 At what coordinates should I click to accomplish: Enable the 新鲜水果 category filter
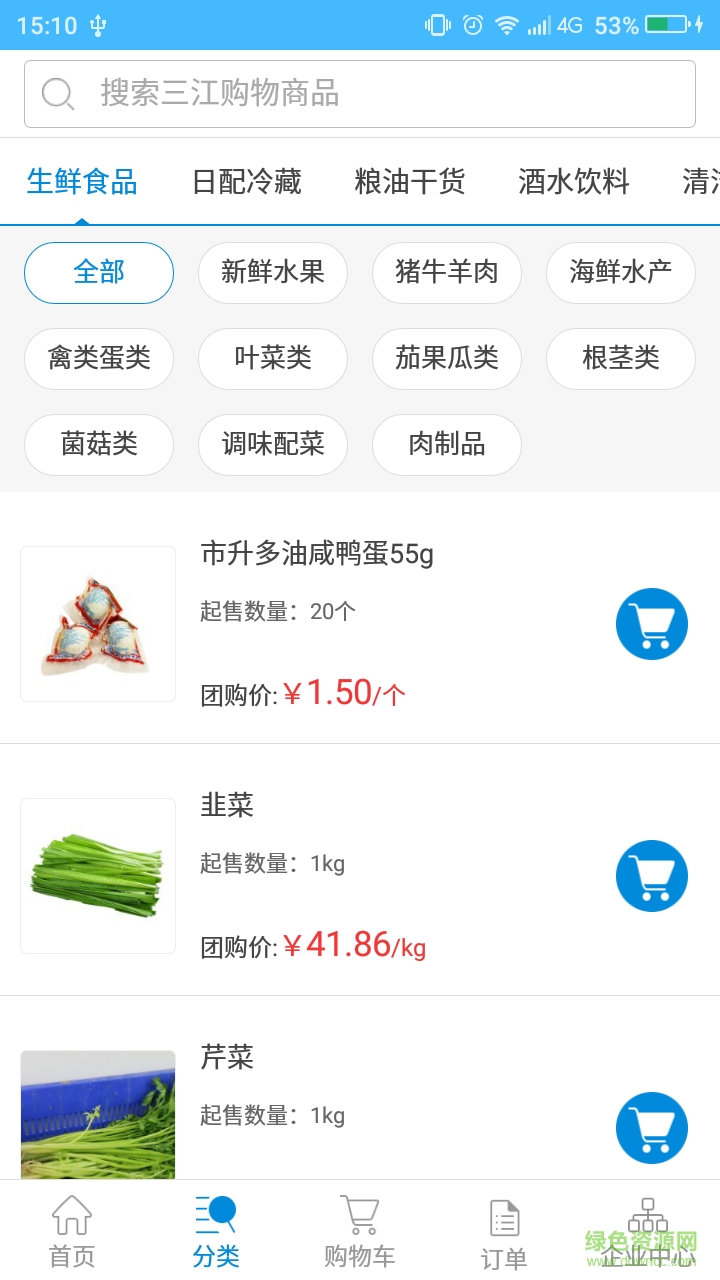click(272, 272)
